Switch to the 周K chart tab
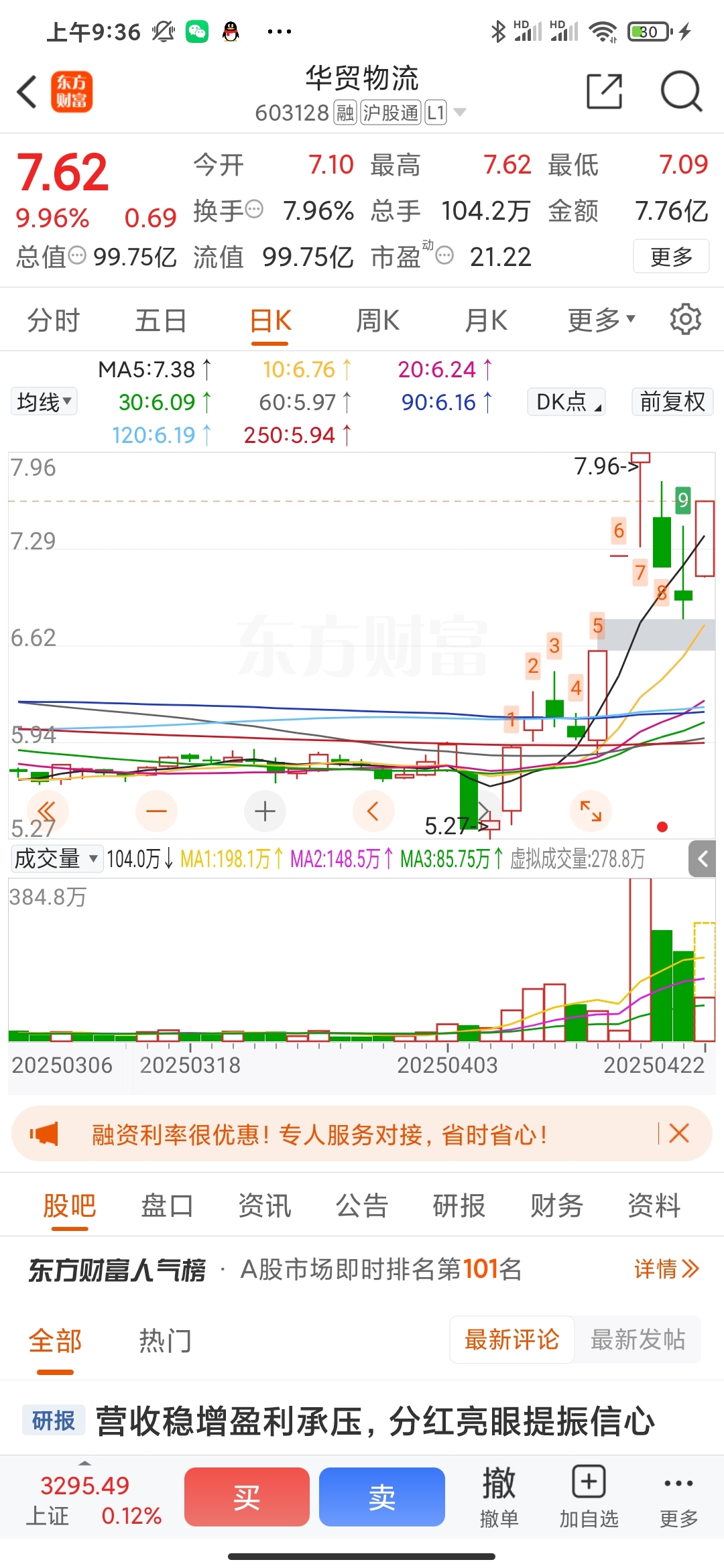724x1568 pixels. pos(377,320)
